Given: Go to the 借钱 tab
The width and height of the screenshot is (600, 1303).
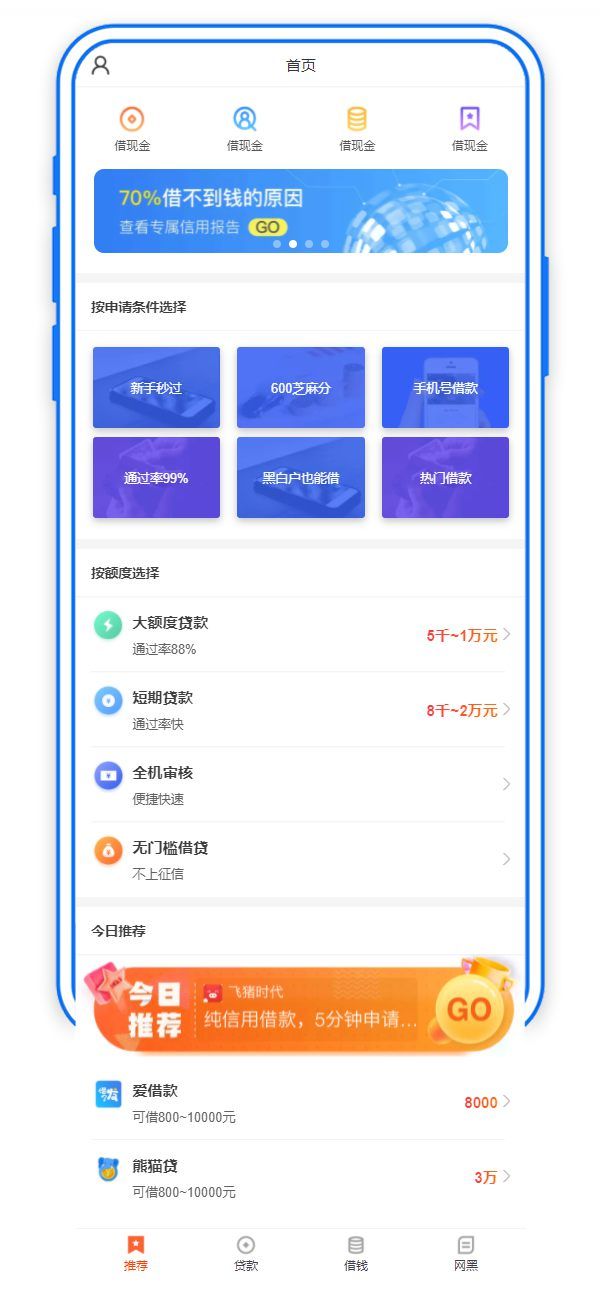Looking at the screenshot, I should (x=356, y=1253).
